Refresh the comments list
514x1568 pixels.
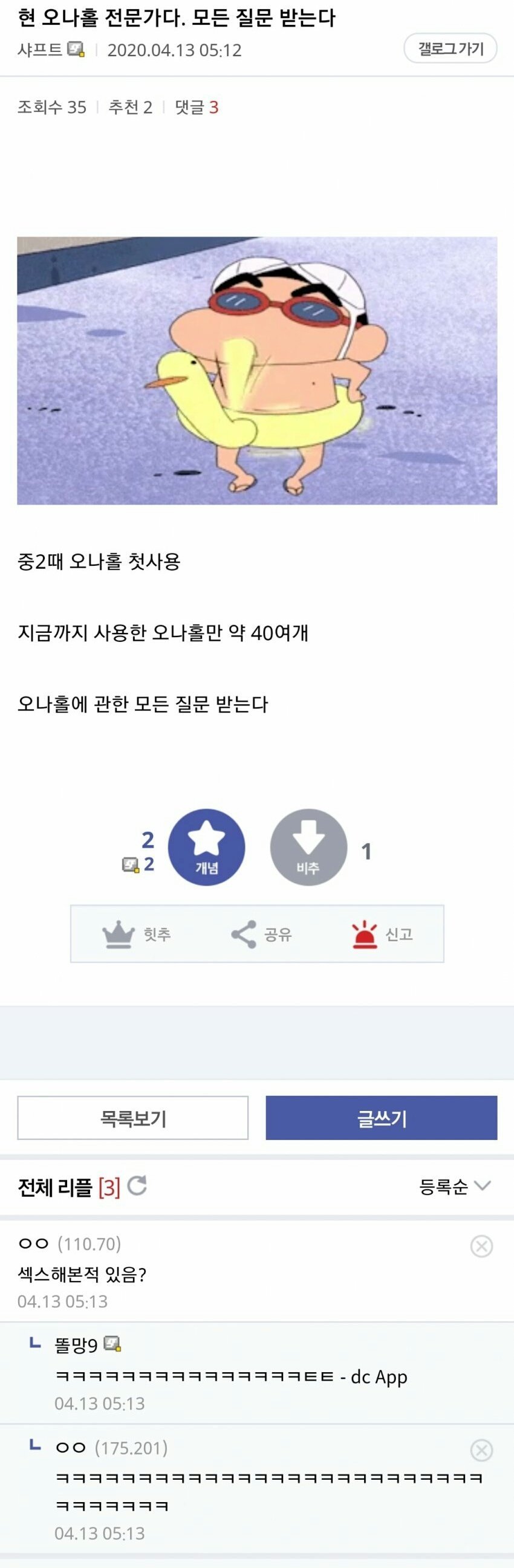pos(137,1185)
